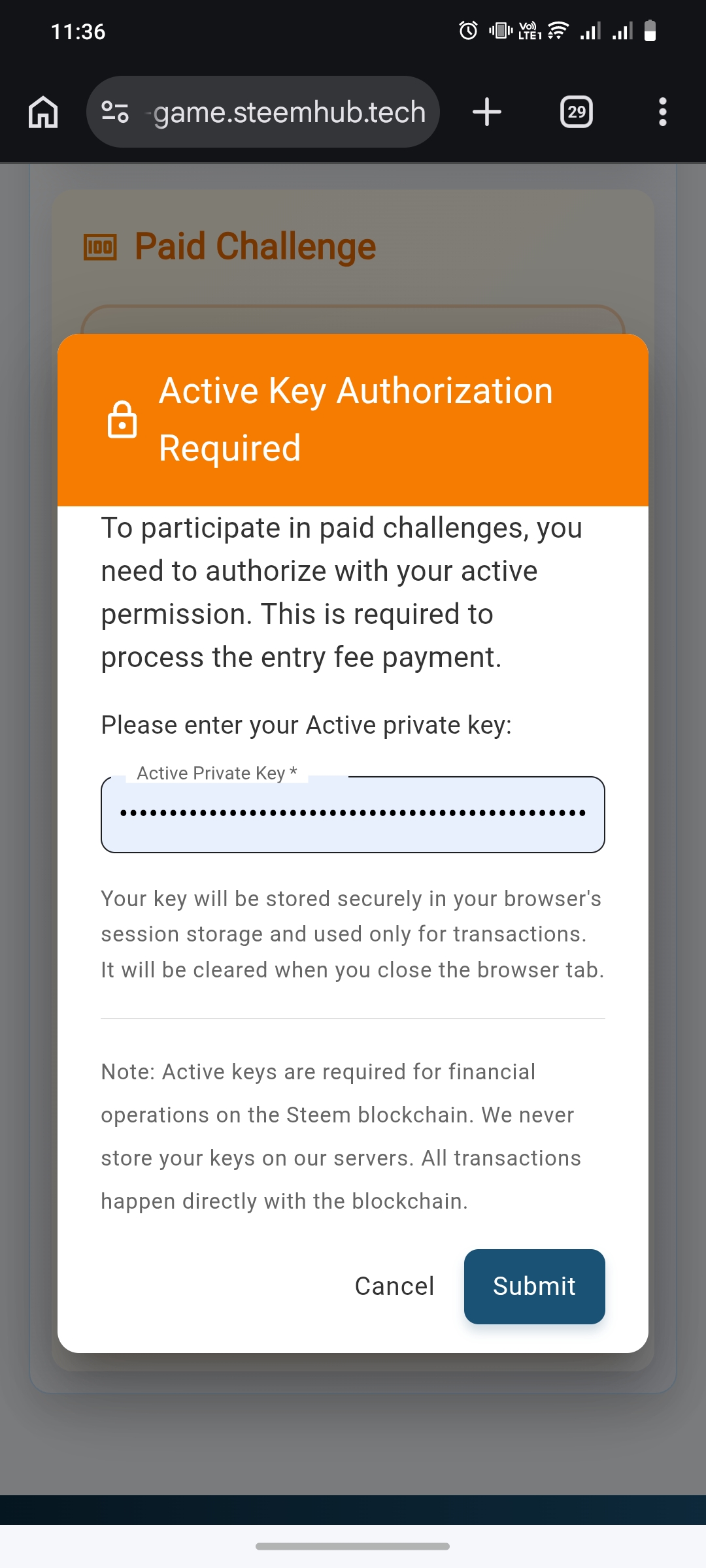The height and width of the screenshot is (1568, 706).
Task: Open a new browser tab
Action: (x=487, y=112)
